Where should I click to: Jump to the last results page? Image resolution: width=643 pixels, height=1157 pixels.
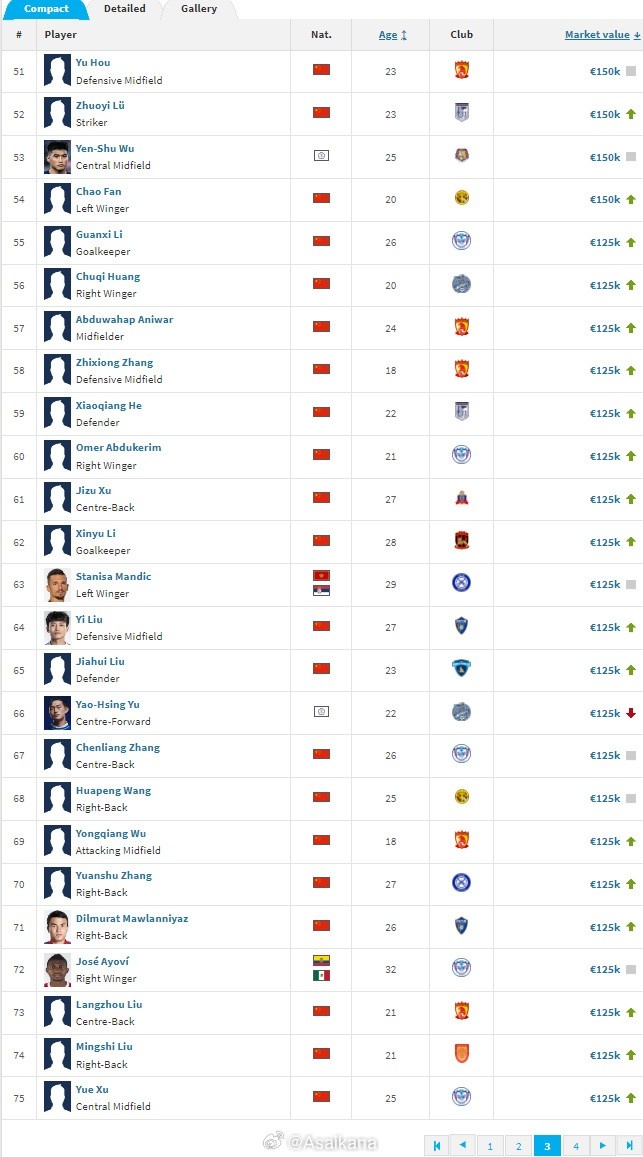[629, 1146]
